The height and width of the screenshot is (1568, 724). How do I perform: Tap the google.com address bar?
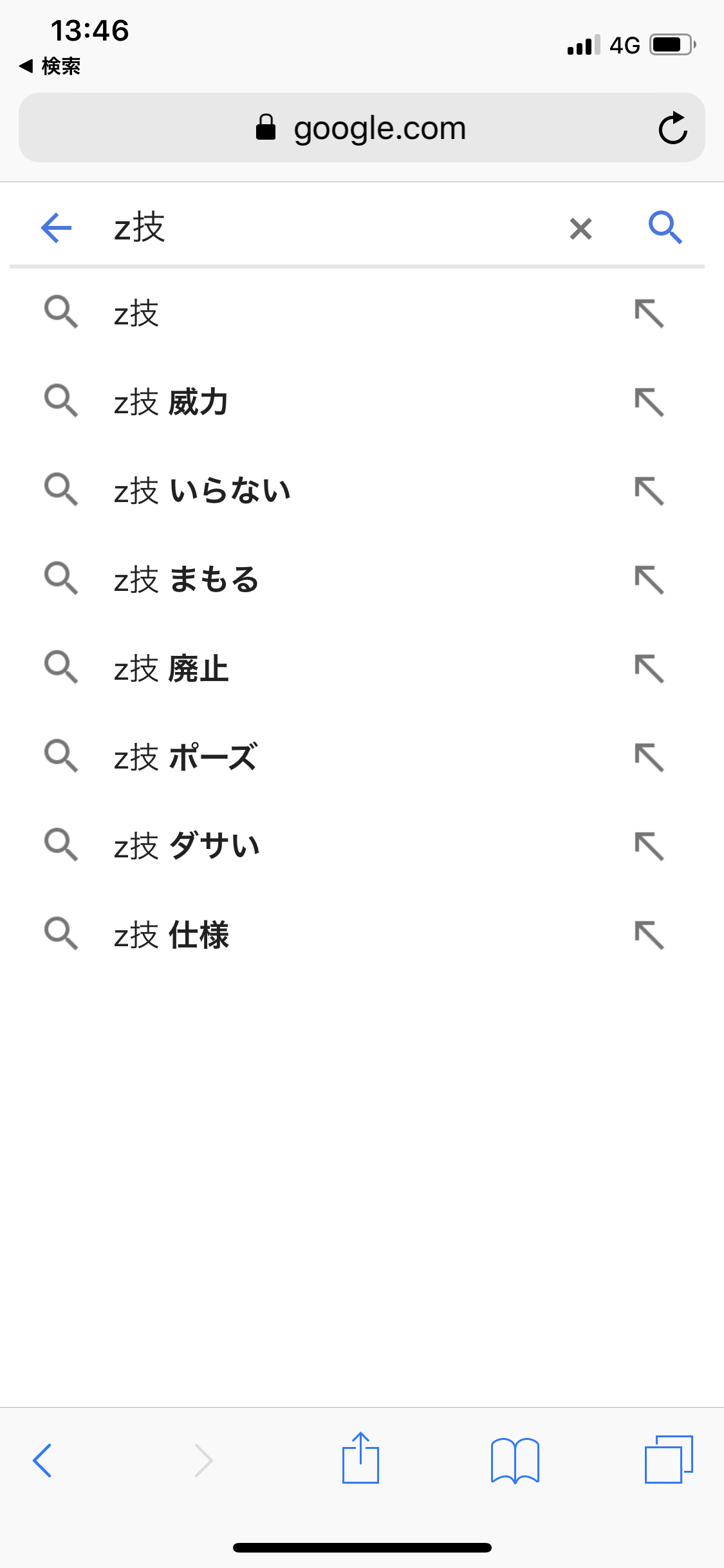(362, 127)
